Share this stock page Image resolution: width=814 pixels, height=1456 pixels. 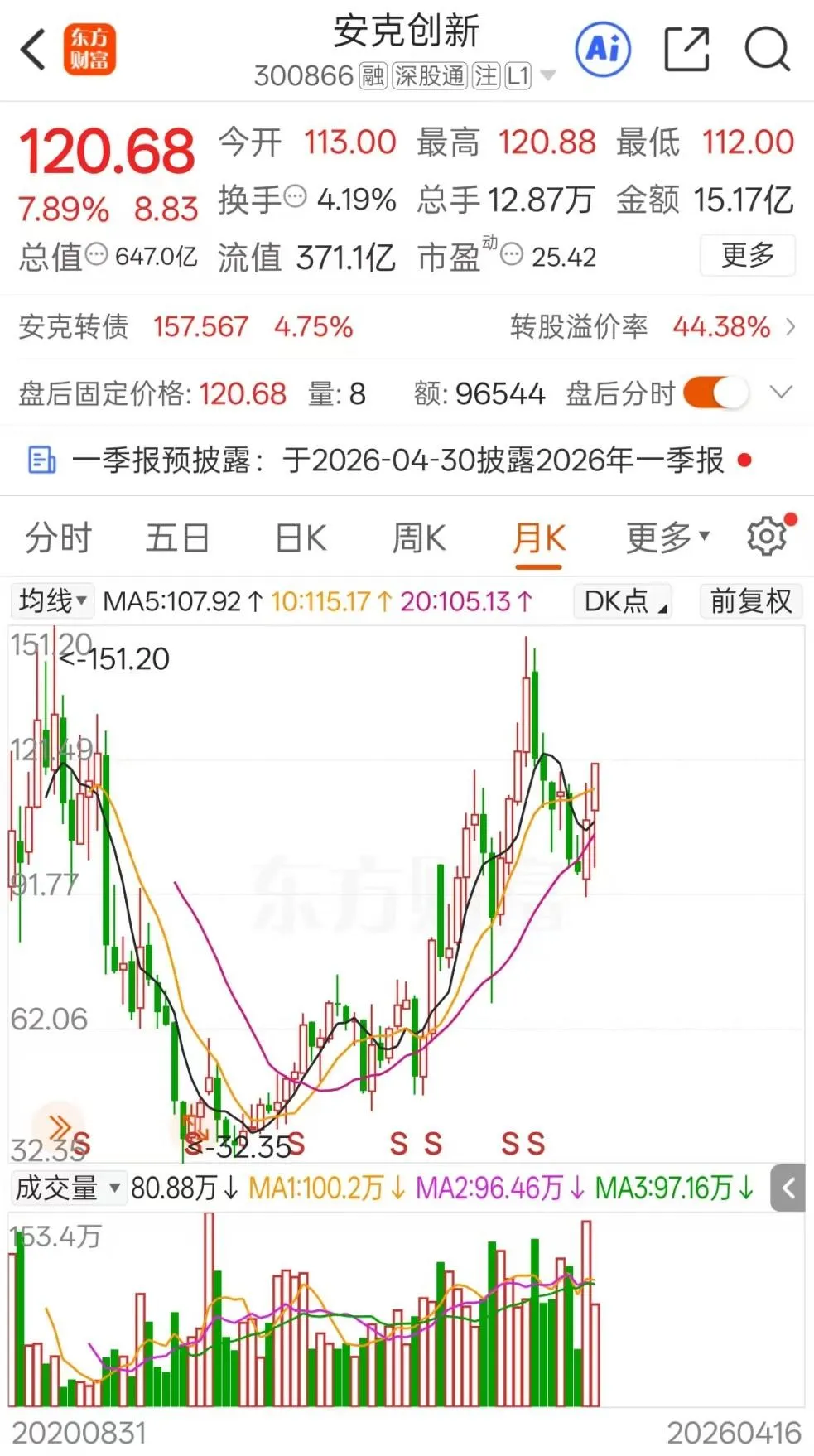[x=687, y=50]
